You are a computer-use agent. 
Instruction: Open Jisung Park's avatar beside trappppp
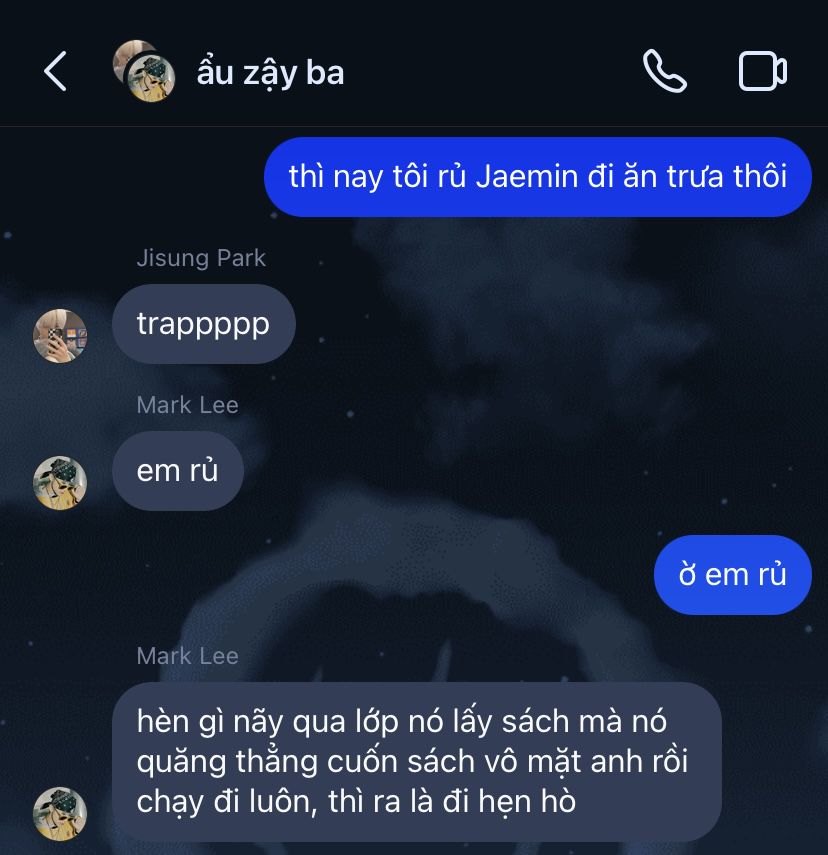click(60, 335)
